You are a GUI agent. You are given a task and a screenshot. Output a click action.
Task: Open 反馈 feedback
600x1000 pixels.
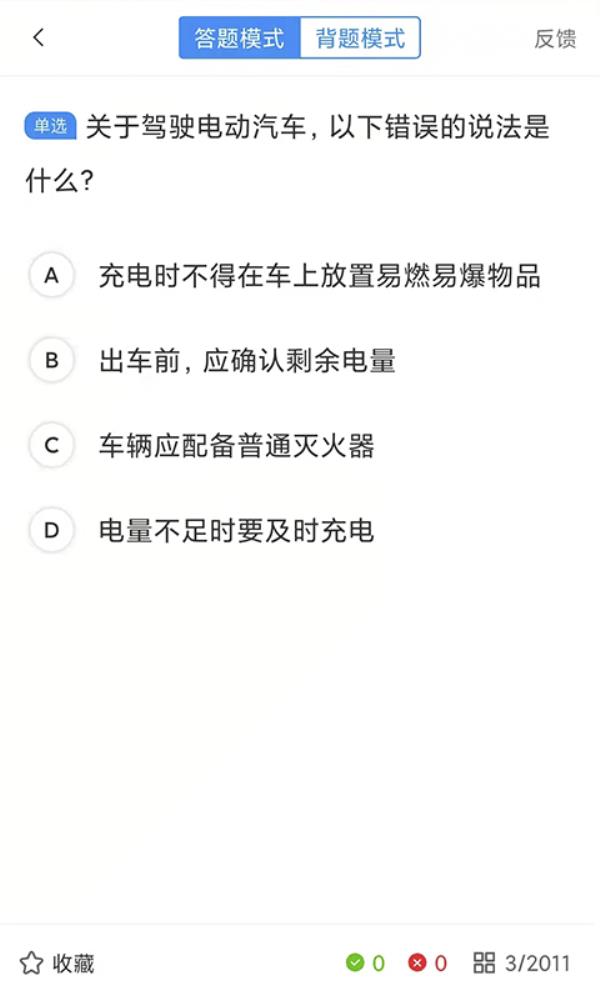[x=554, y=39]
